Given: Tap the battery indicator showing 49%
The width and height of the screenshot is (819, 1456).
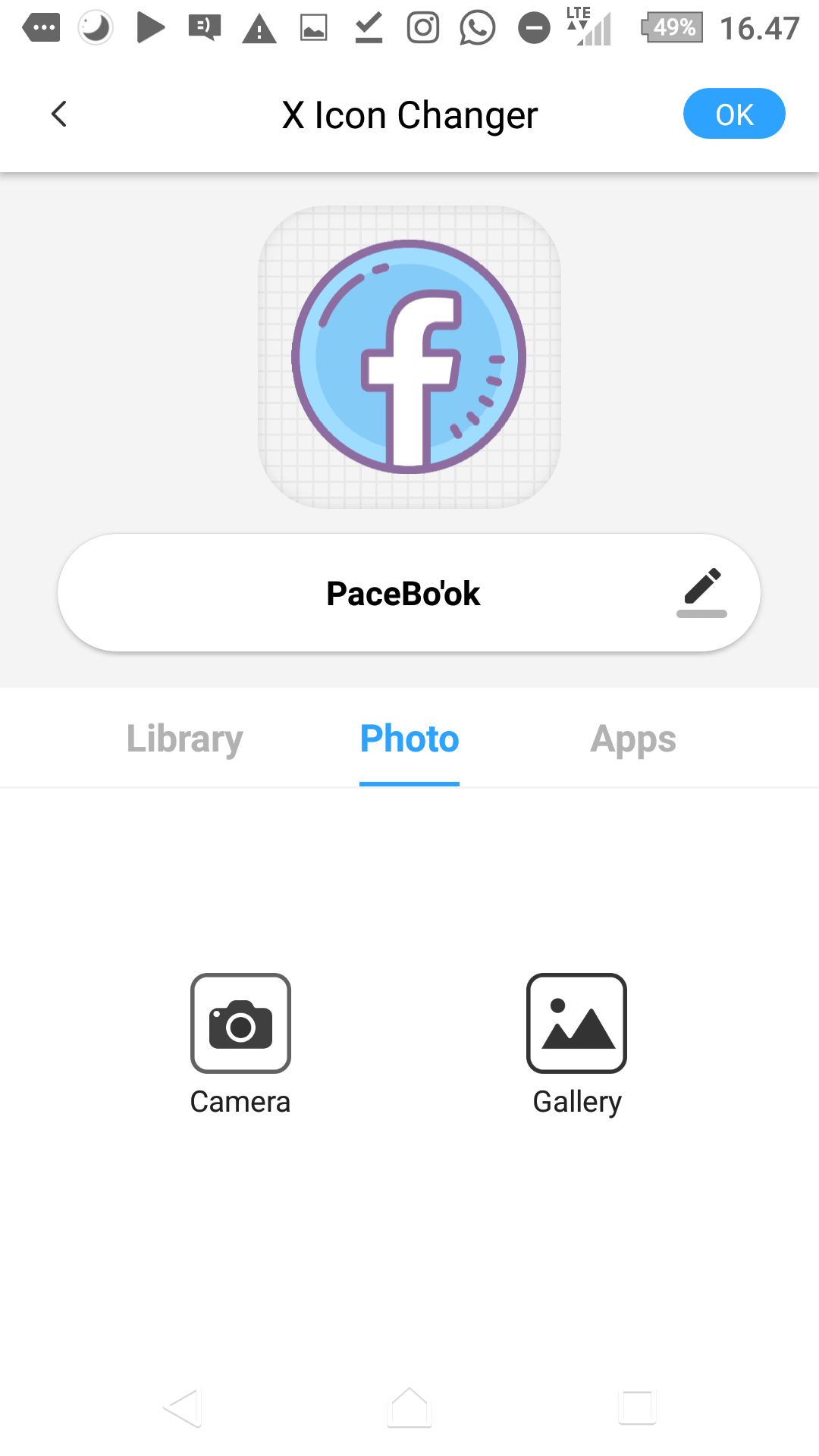Looking at the screenshot, I should coord(670,28).
